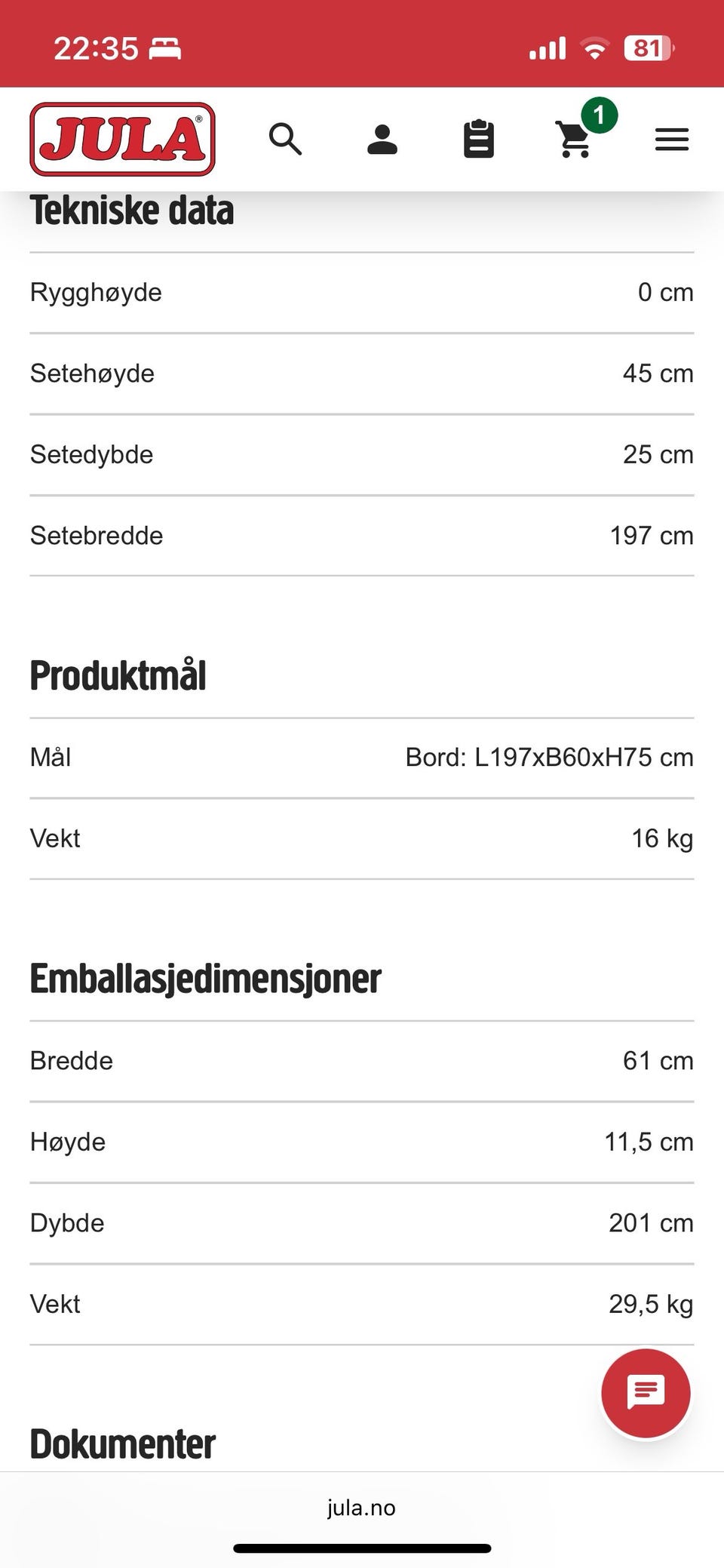Select the Setehøyde specification row

362,373
